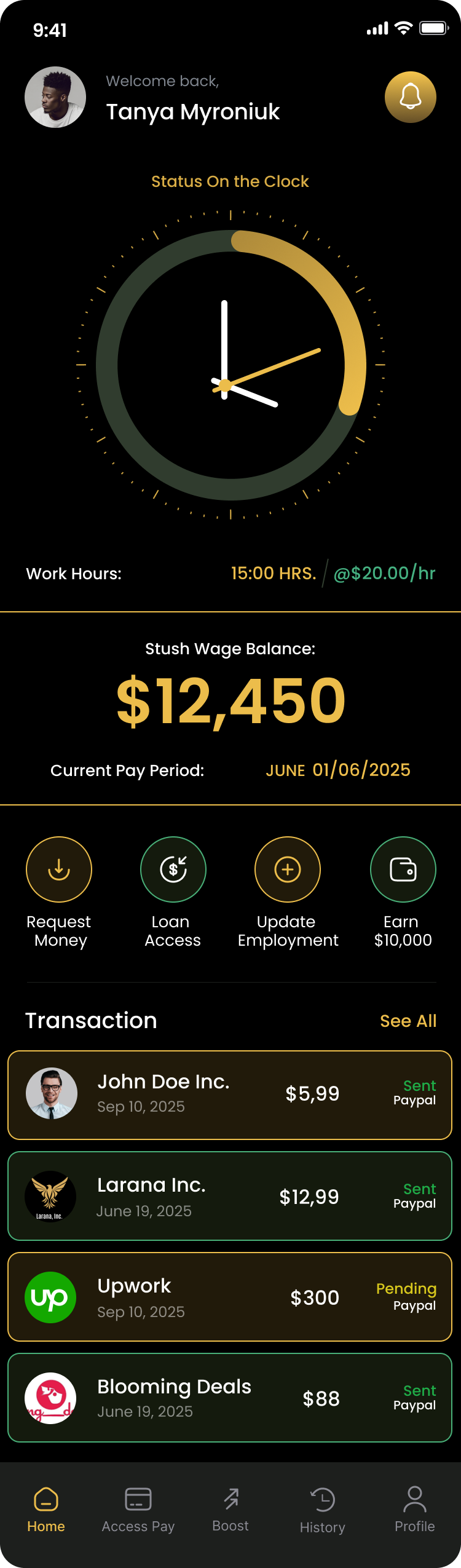Image resolution: width=461 pixels, height=1568 pixels.
Task: Open the pending Upwork transaction
Action: tap(230, 1297)
